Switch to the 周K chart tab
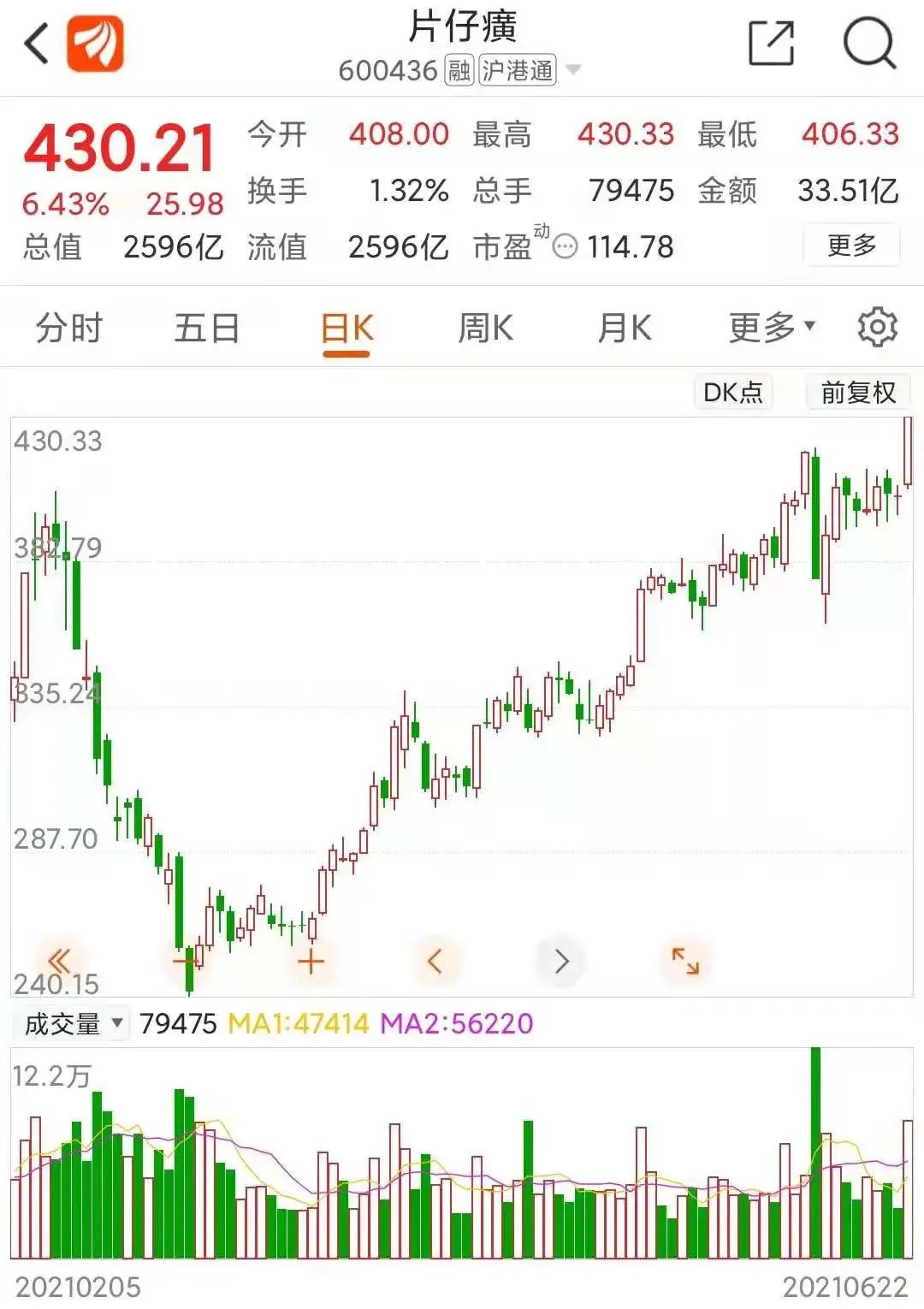 coord(485,328)
